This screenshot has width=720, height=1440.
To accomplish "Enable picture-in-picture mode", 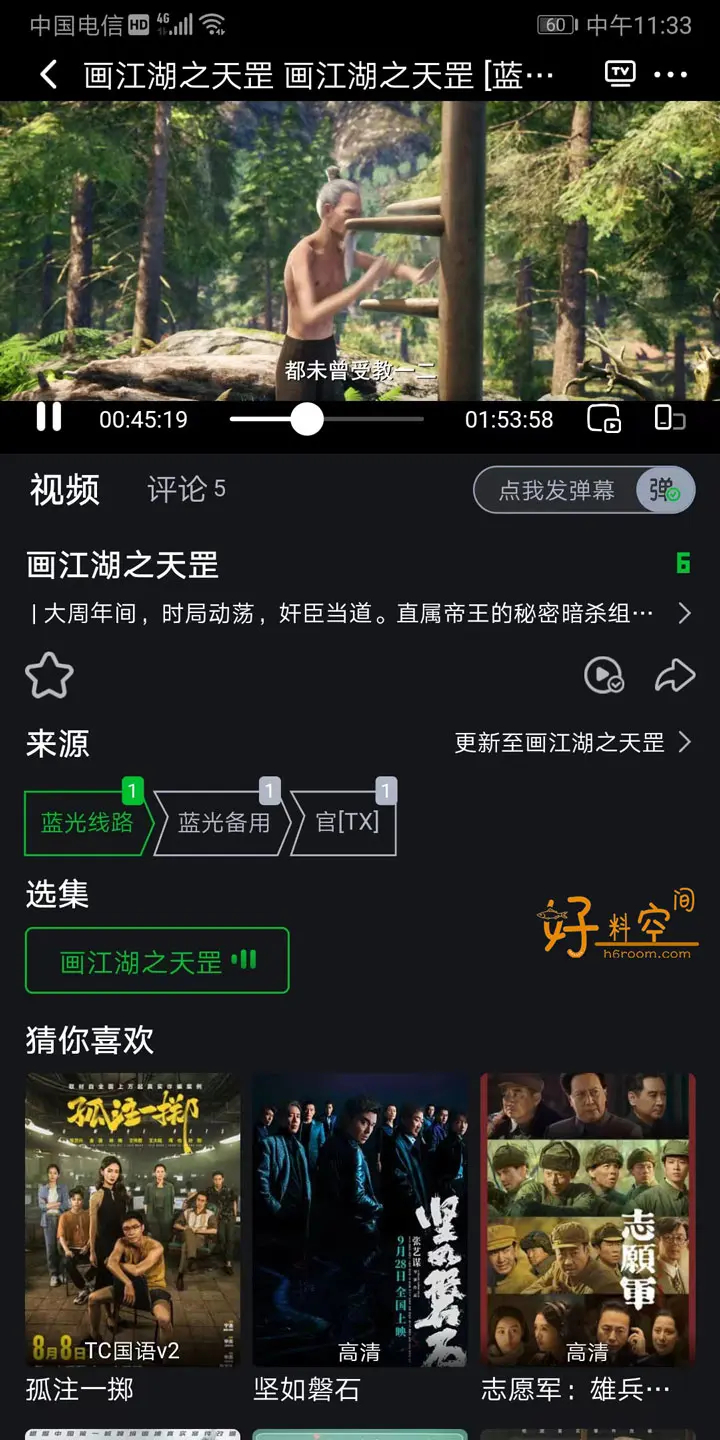I will (604, 419).
